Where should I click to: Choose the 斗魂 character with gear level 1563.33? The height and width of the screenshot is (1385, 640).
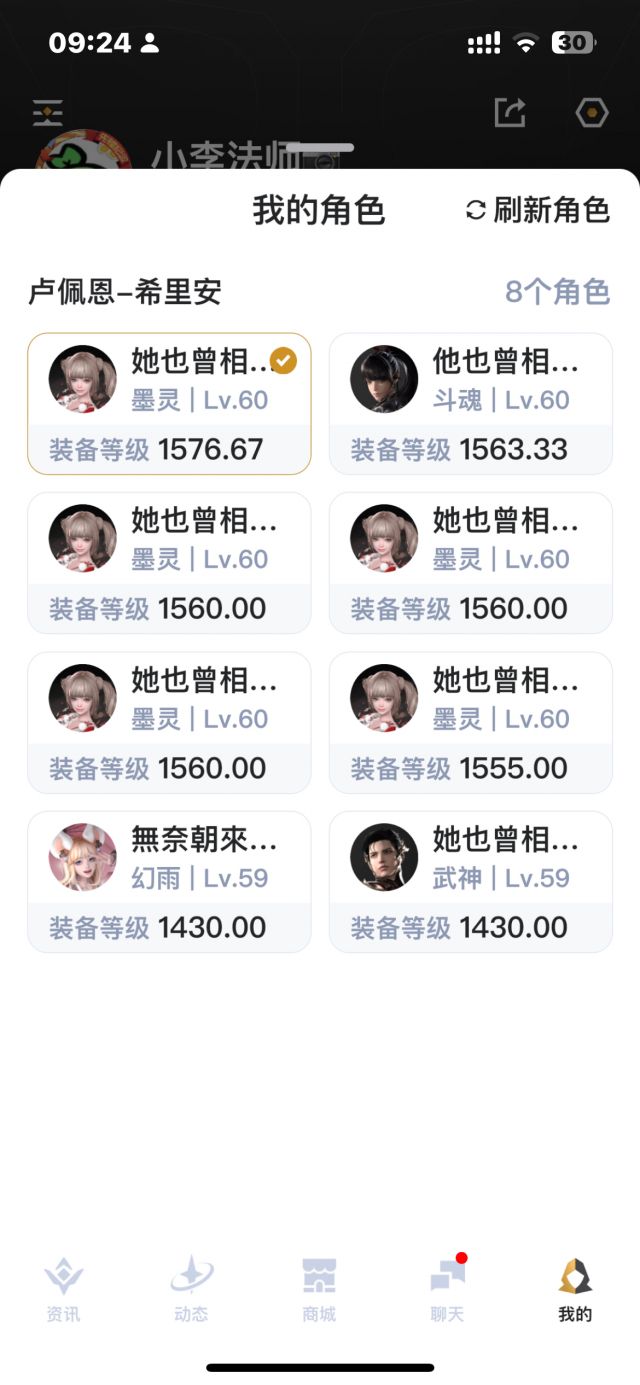tap(471, 403)
